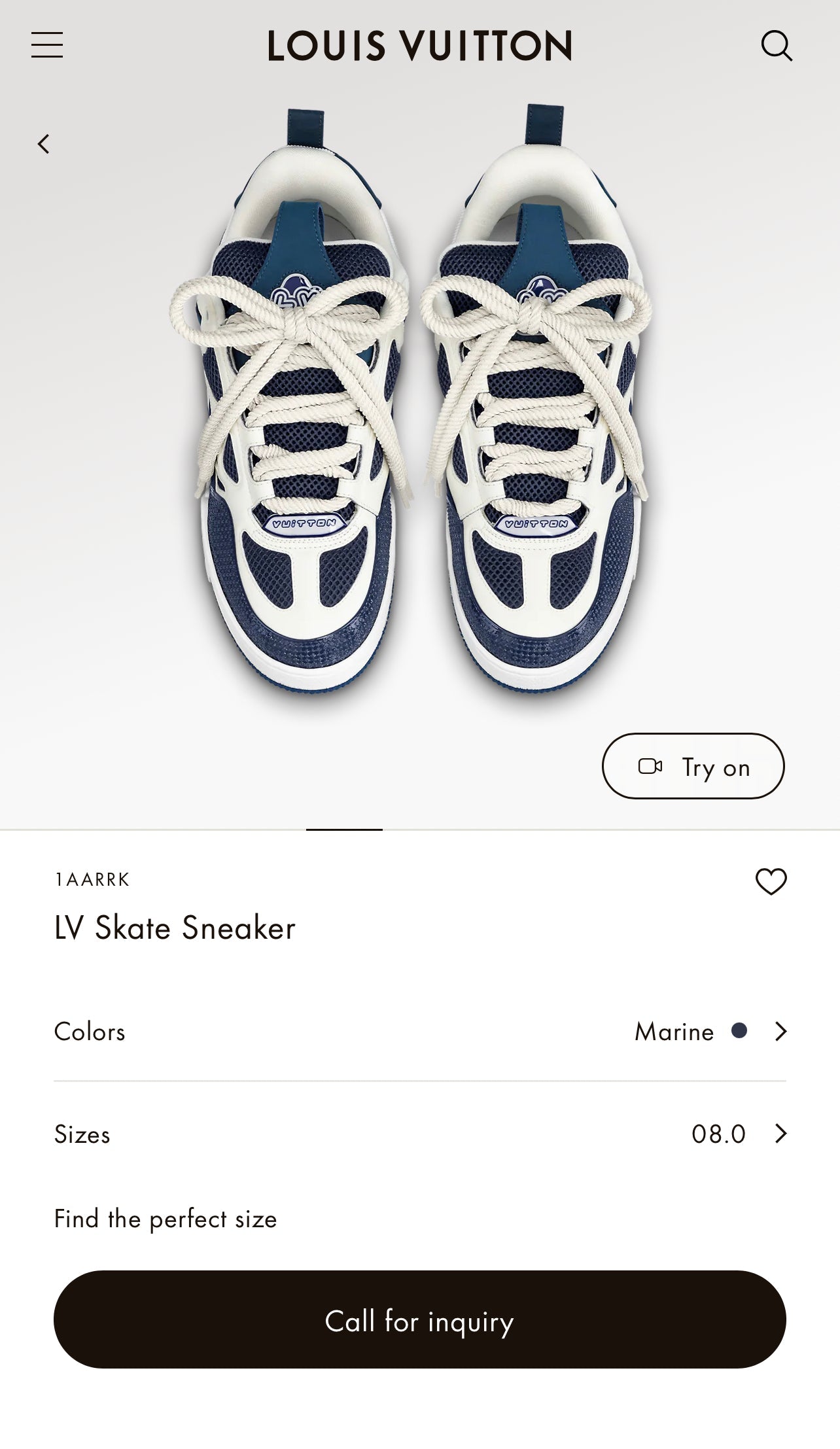
Task: Tap the Louis Vuitton logo
Action: click(419, 44)
